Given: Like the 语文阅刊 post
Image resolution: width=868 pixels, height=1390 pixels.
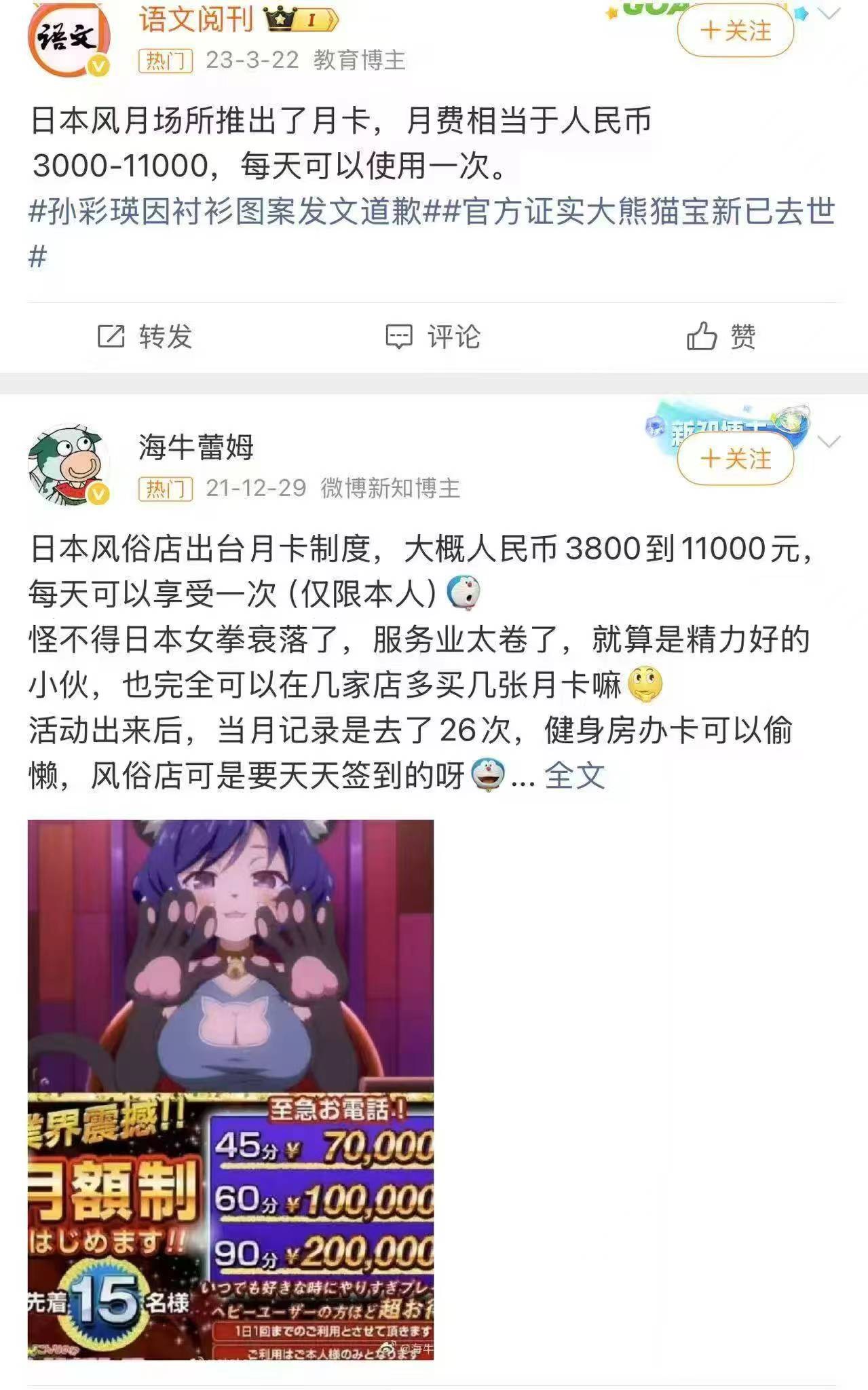Looking at the screenshot, I should click(x=721, y=337).
